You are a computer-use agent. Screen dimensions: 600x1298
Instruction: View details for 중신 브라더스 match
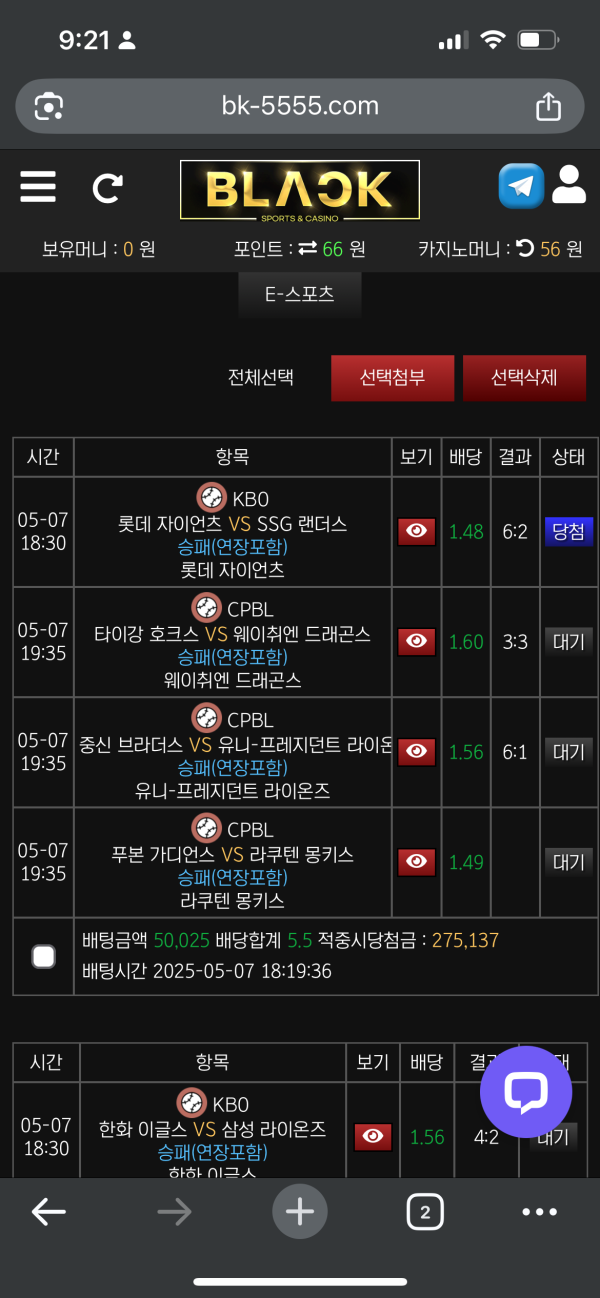click(416, 751)
